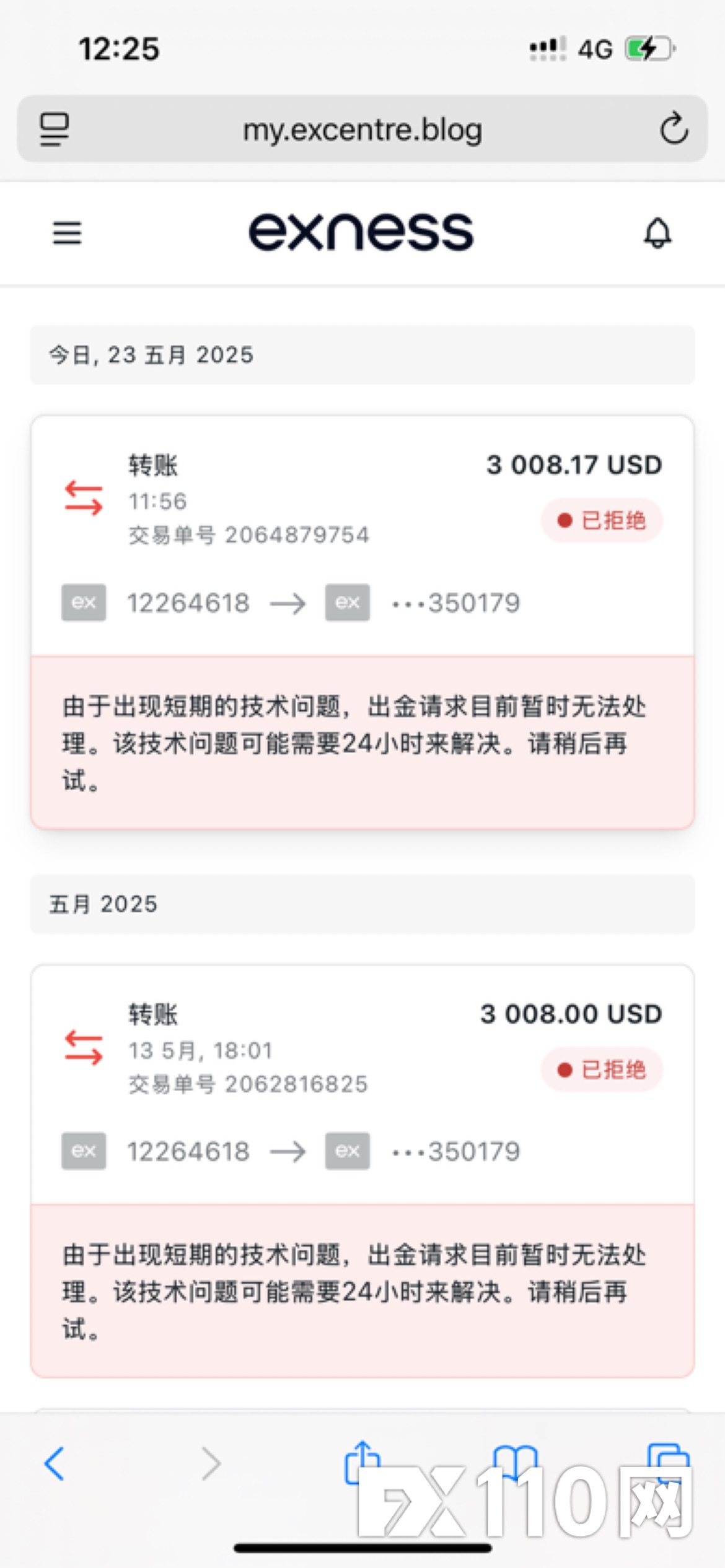
Task: Share this page
Action: click(362, 1463)
